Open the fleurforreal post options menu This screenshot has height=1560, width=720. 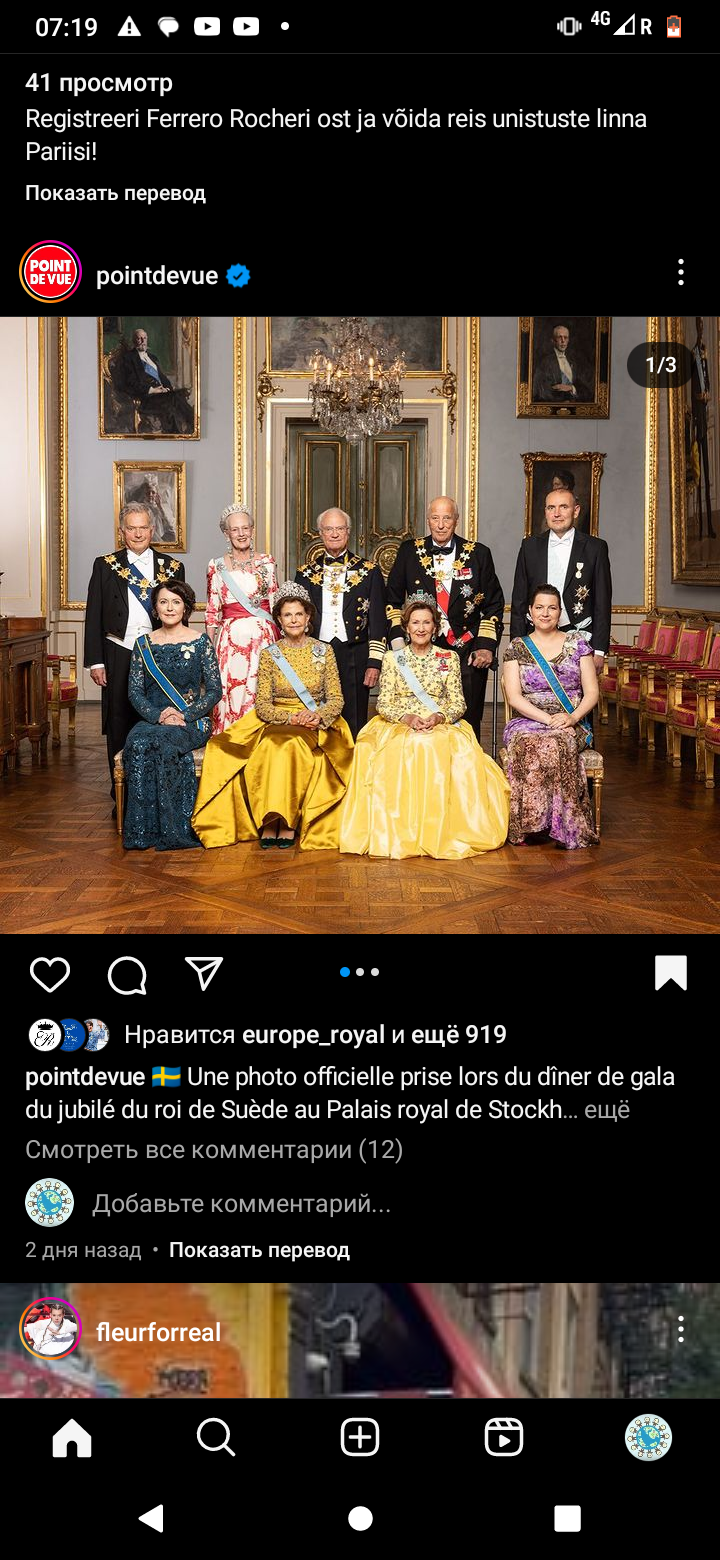click(x=680, y=1329)
